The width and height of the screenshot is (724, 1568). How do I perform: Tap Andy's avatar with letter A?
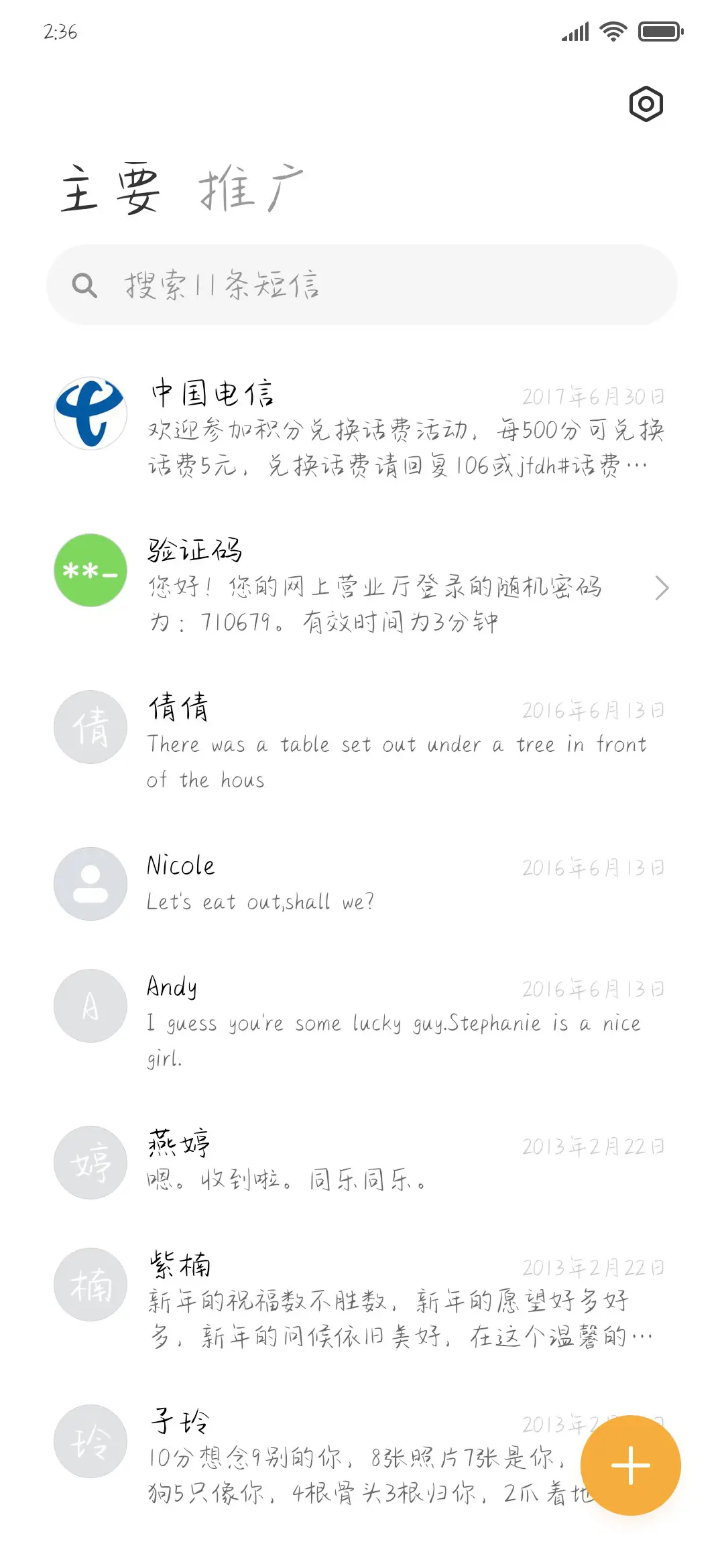[90, 1005]
